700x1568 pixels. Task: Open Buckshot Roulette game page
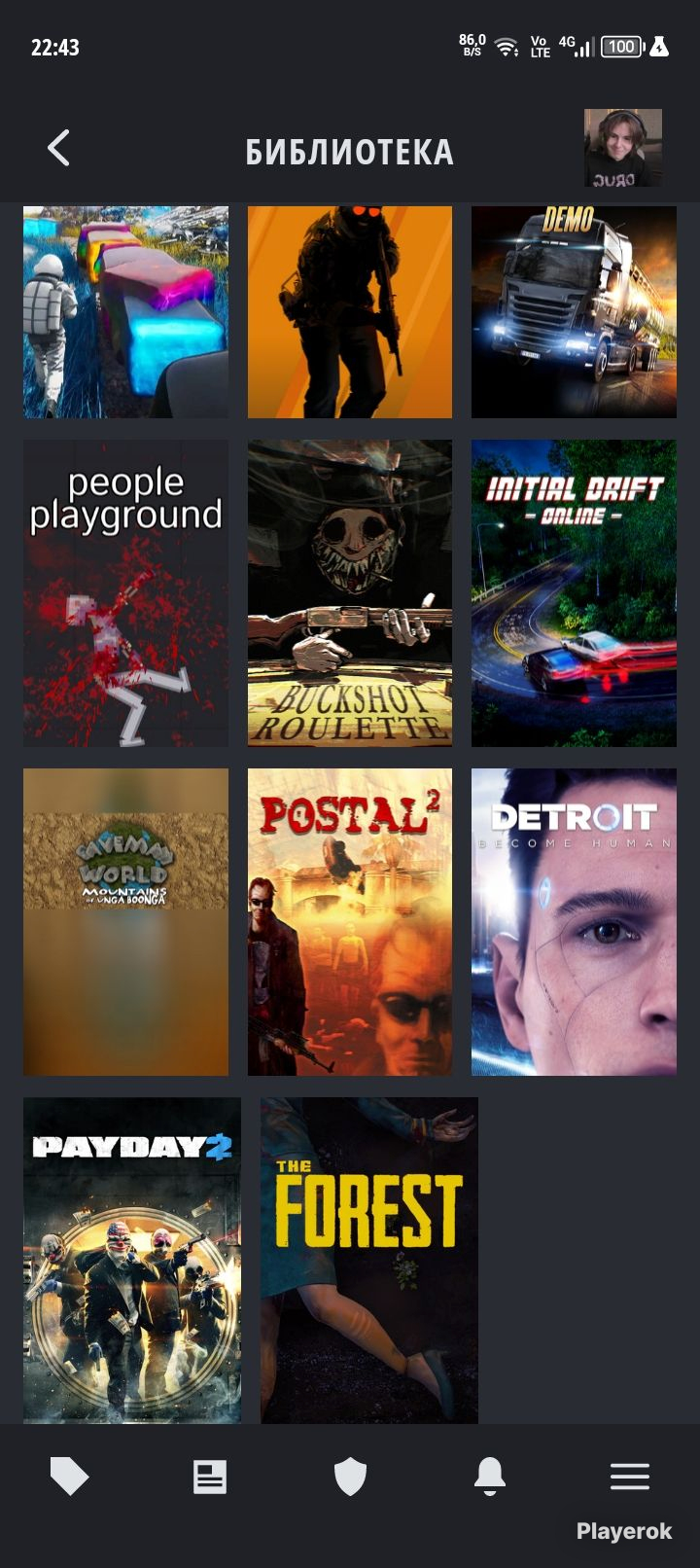(350, 593)
